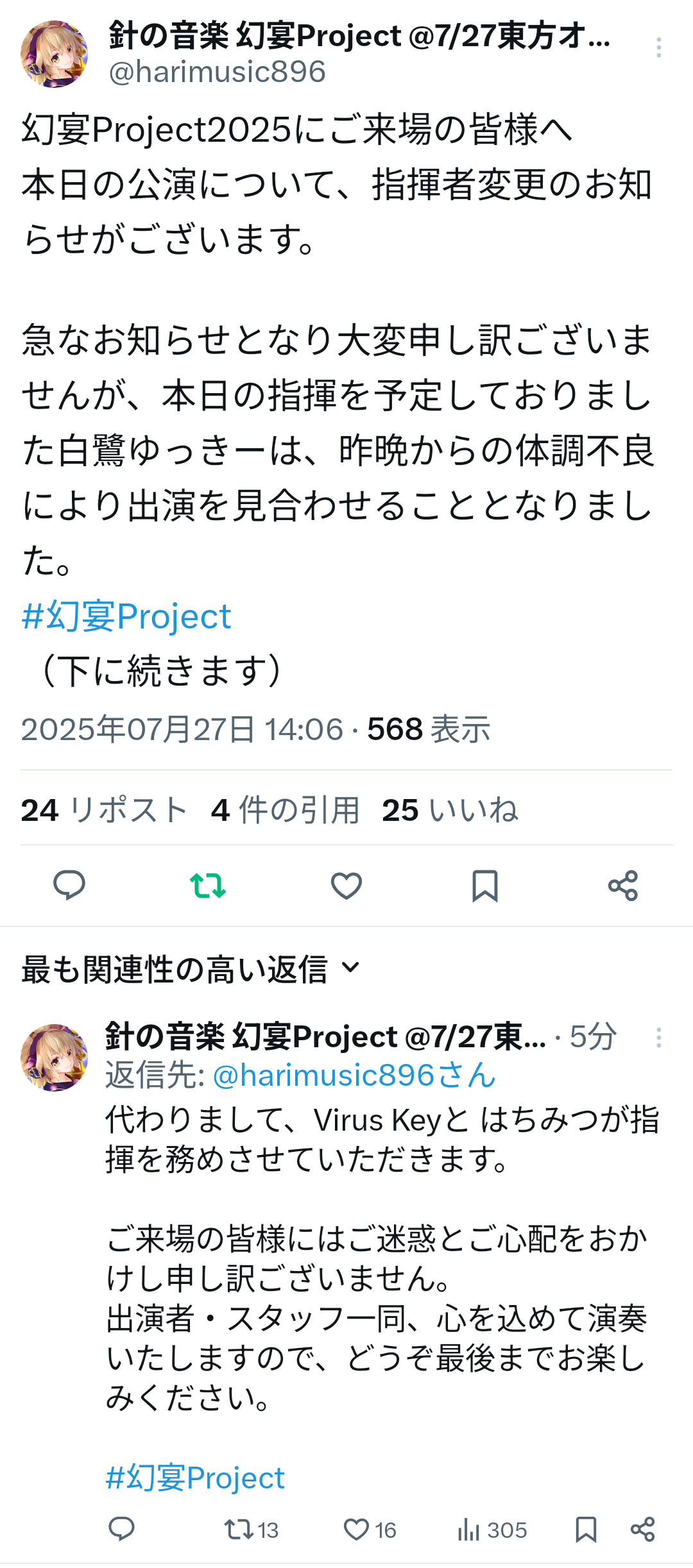Tap the #幻宴Project hashtag in the main post

click(x=126, y=617)
